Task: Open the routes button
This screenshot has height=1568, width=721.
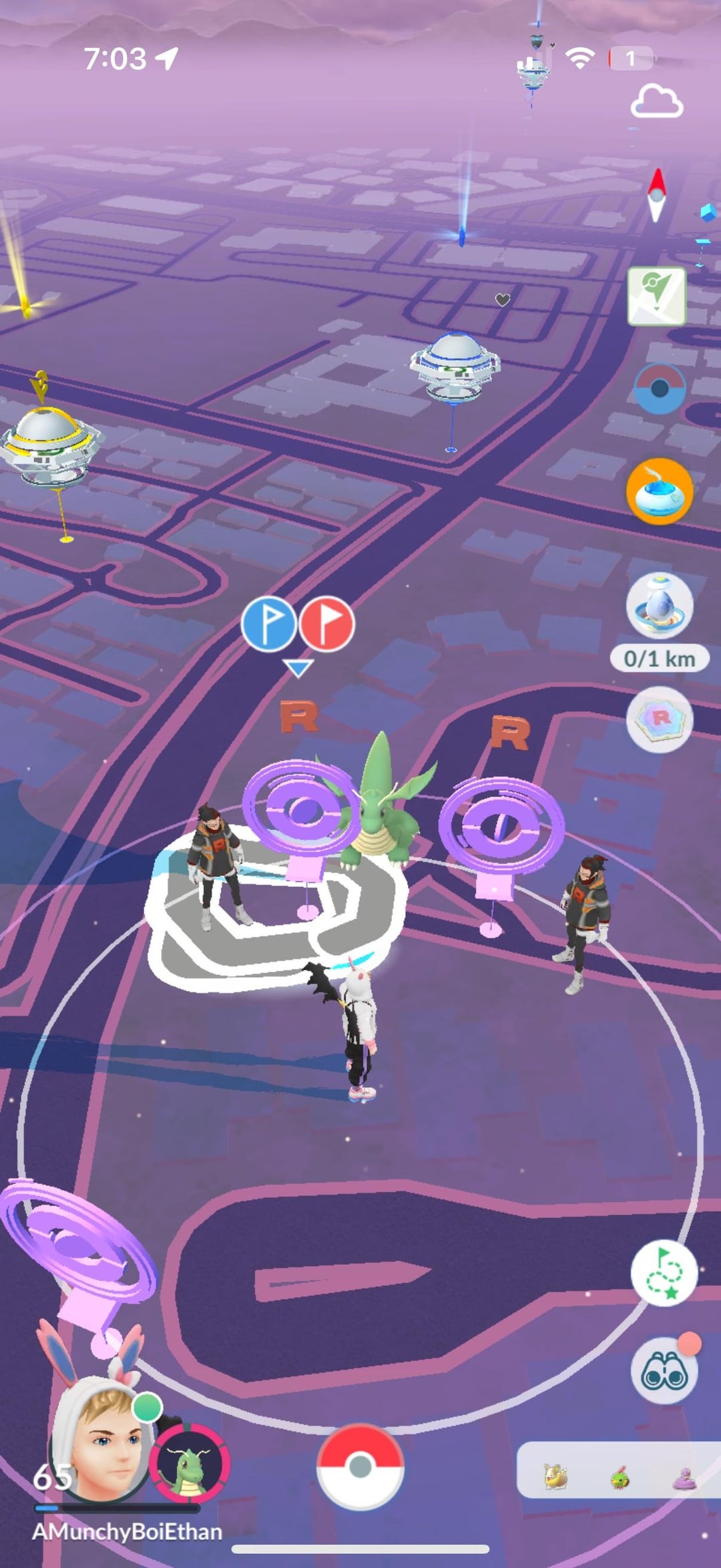Action: (x=664, y=1273)
